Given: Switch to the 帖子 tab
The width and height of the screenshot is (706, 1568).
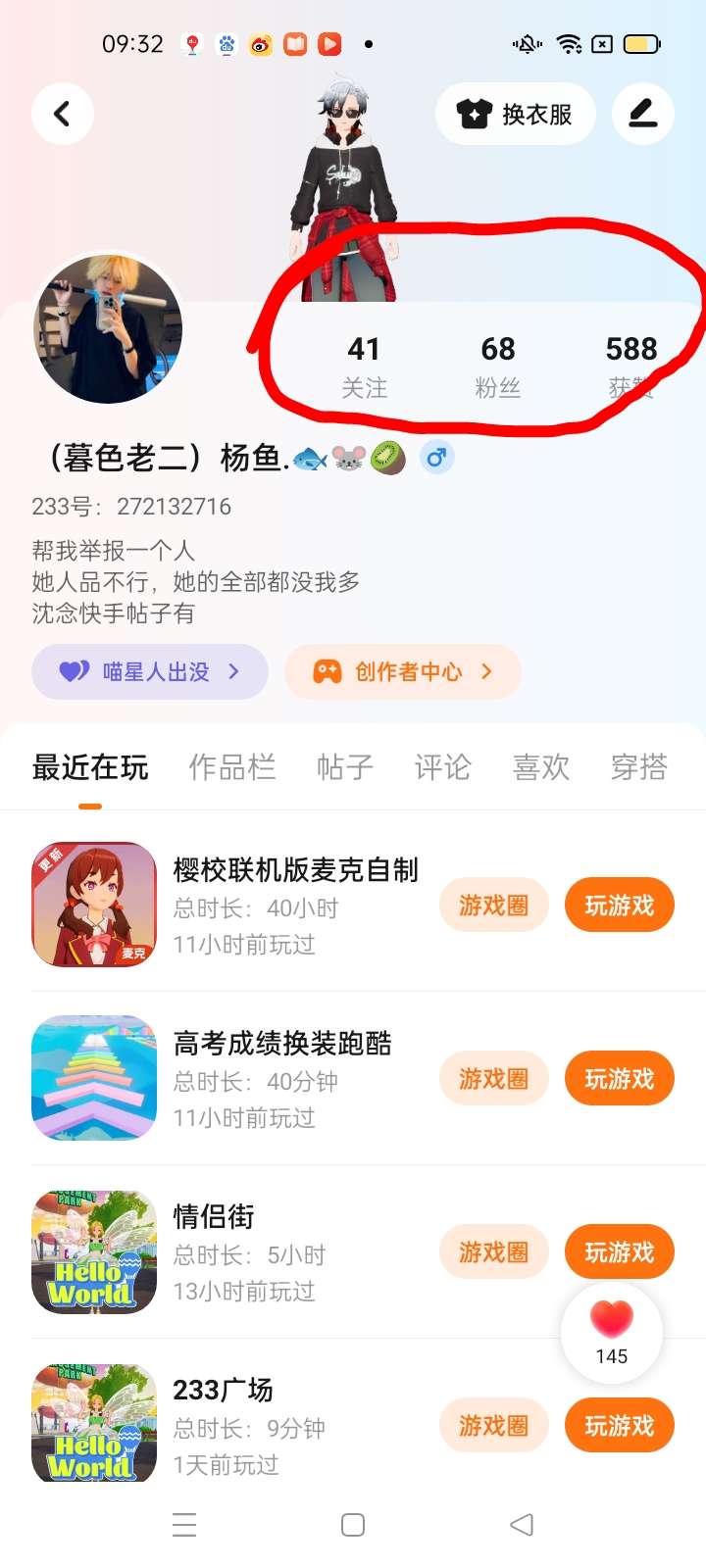Looking at the screenshot, I should coord(345,766).
